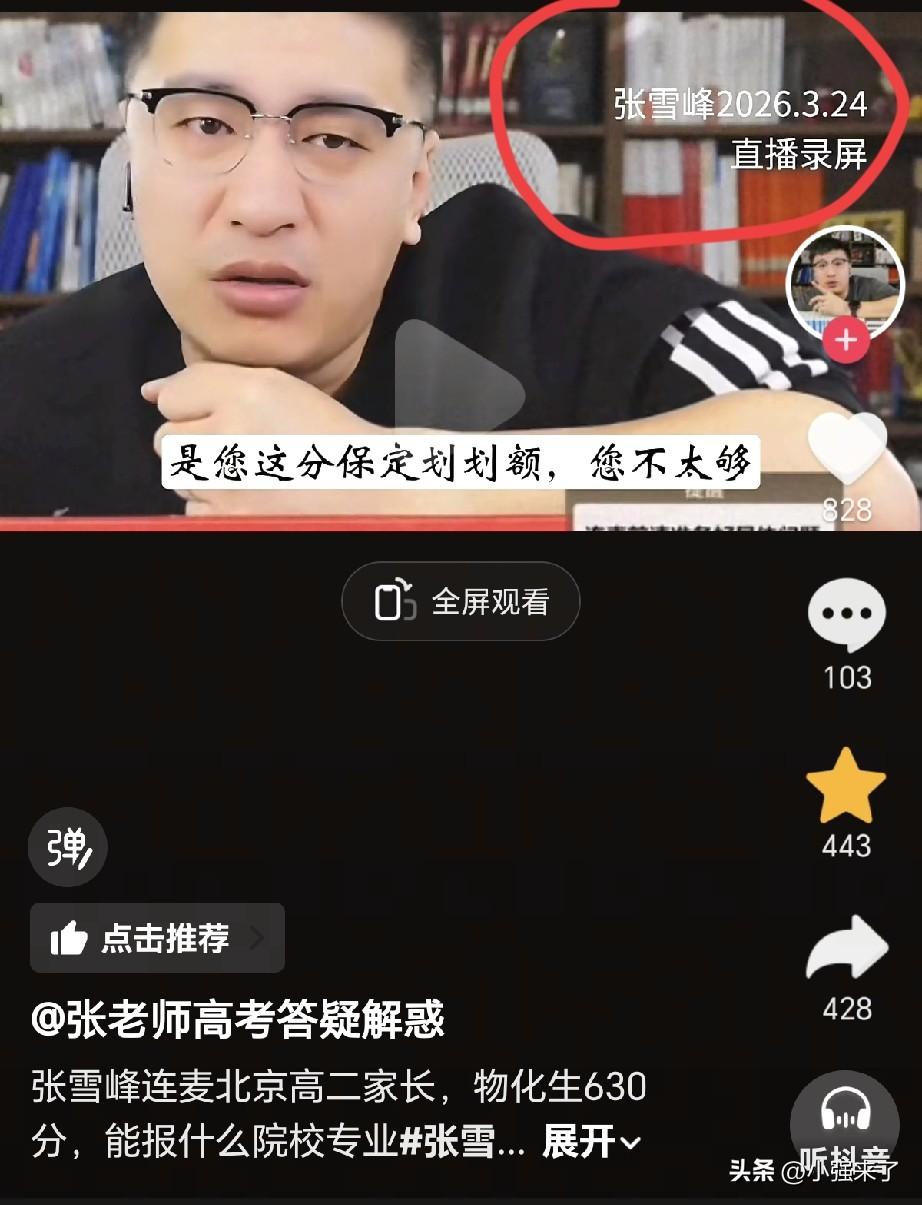Tap the comment count showing 103
This screenshot has width=922, height=1205.
pos(846,676)
